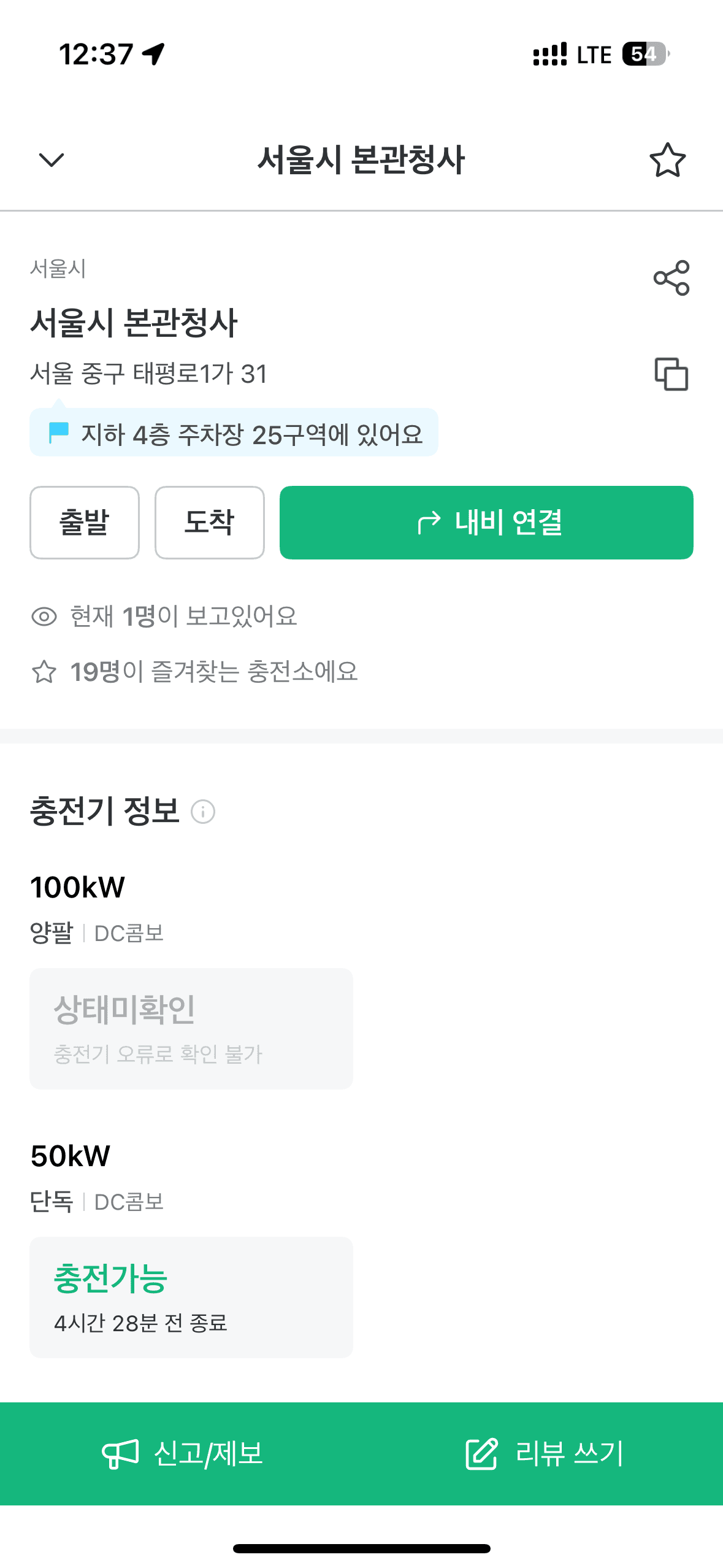Tap the share icon for this charging station
The image size is (723, 1568).
click(x=671, y=279)
